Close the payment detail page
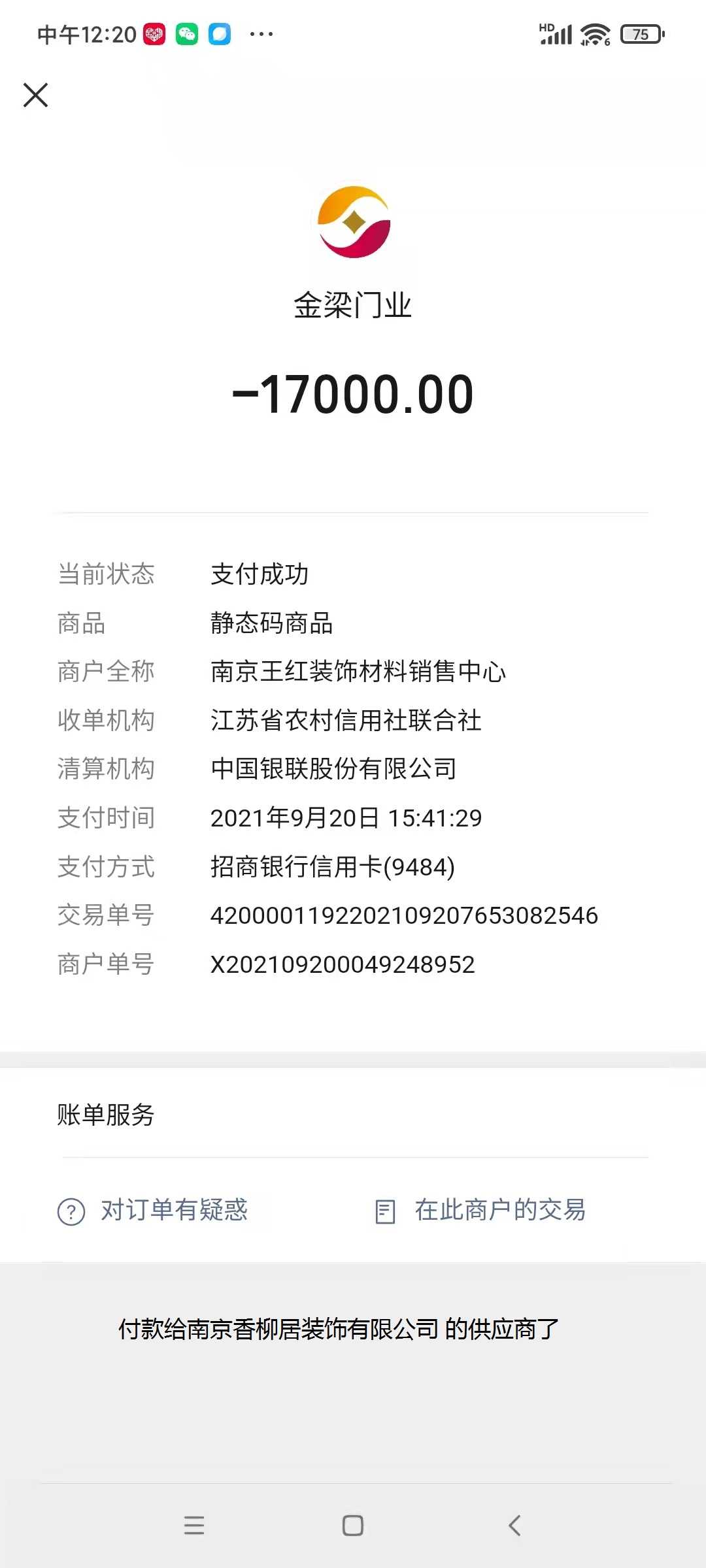The image size is (706, 1568). tap(35, 95)
